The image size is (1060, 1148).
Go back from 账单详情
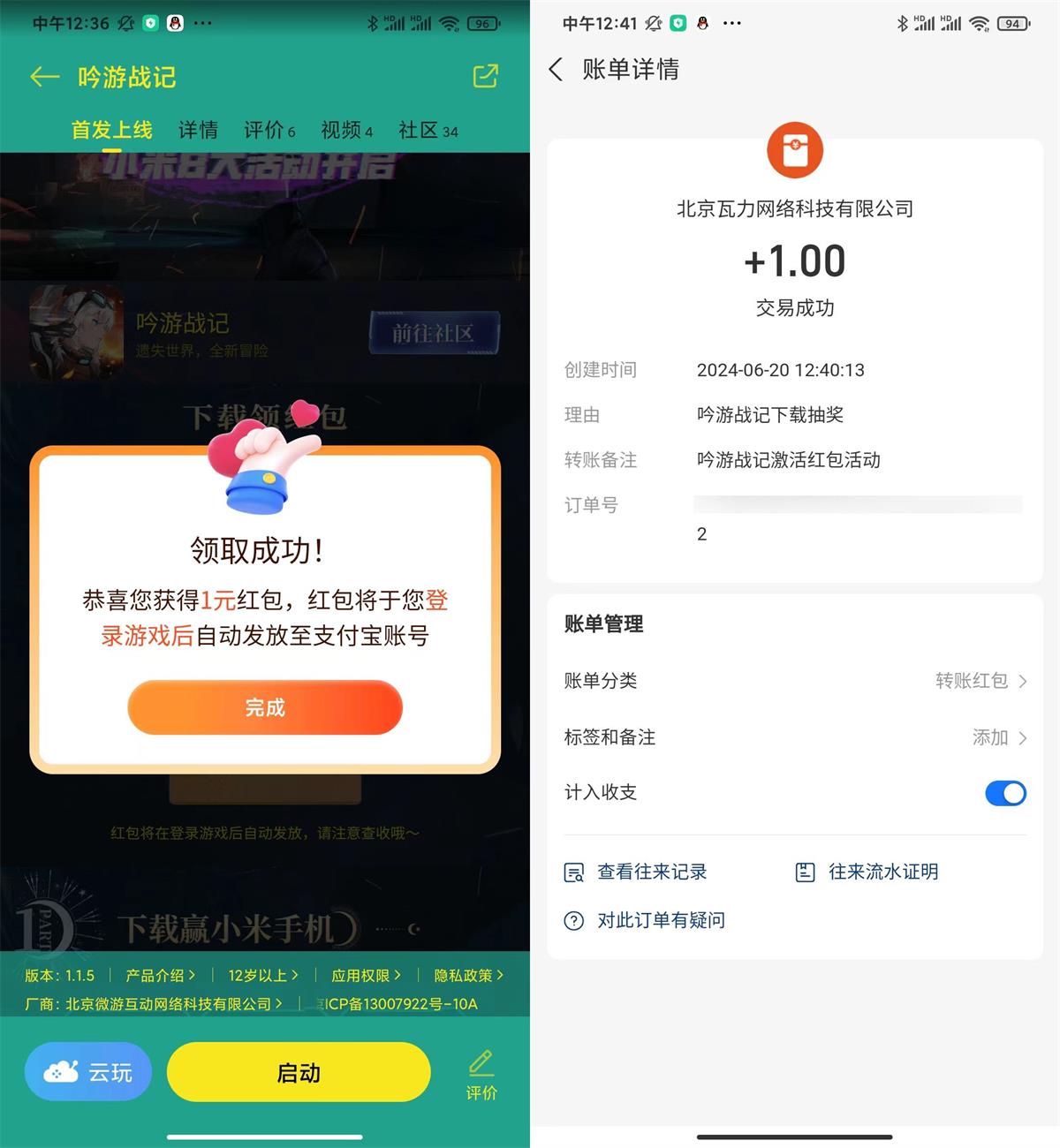tap(556, 70)
